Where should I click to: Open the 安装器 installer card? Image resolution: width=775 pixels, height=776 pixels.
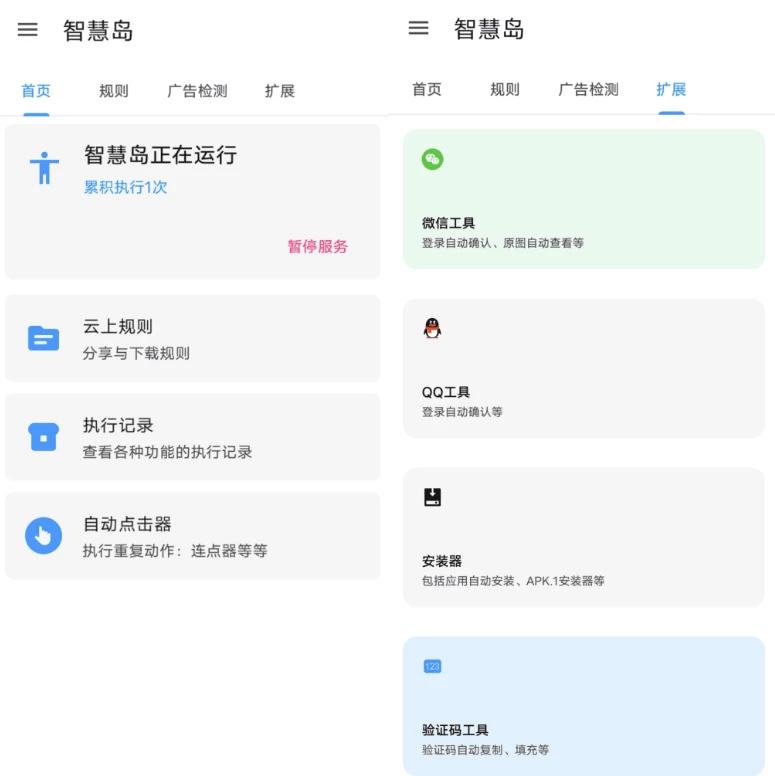[x=583, y=537]
